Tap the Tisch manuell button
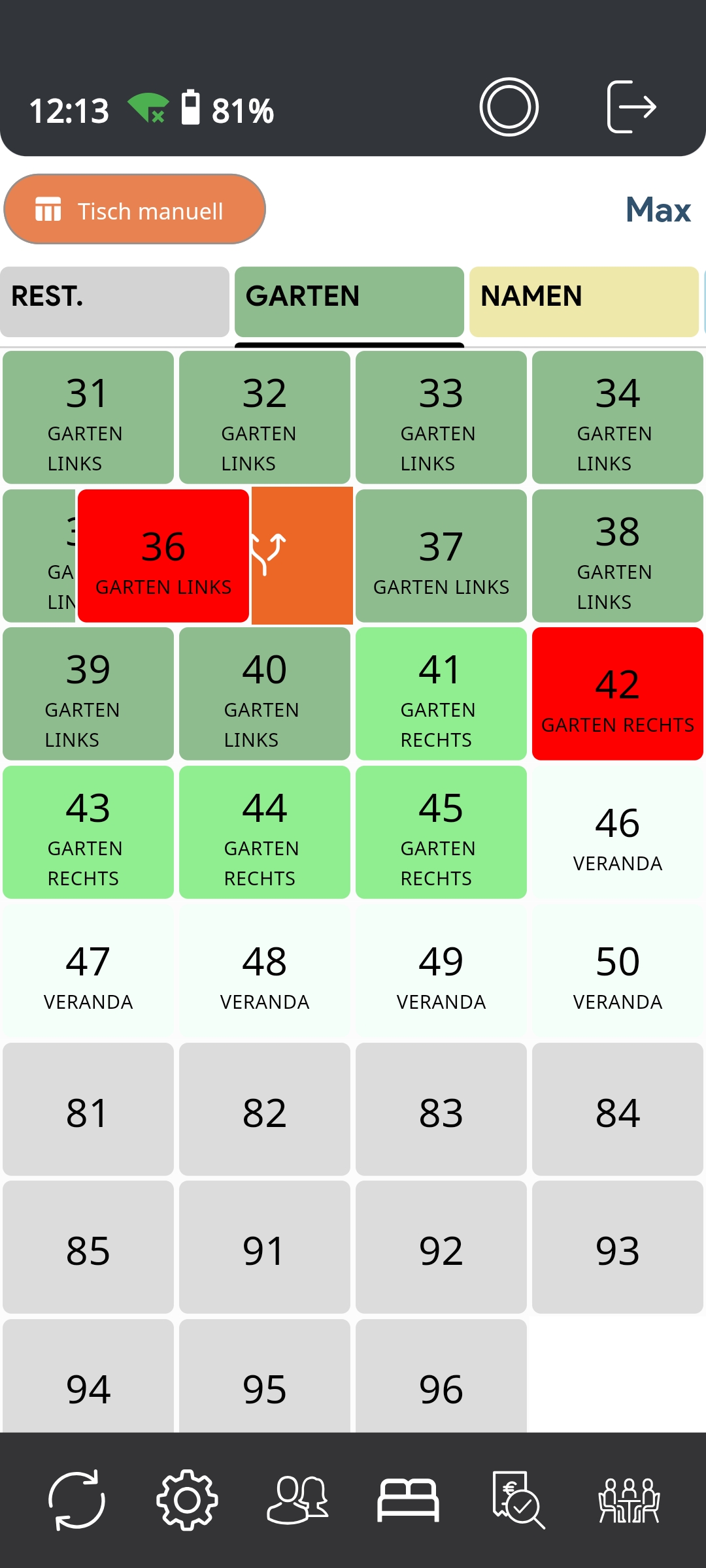Viewport: 706px width, 1568px height. [x=135, y=210]
